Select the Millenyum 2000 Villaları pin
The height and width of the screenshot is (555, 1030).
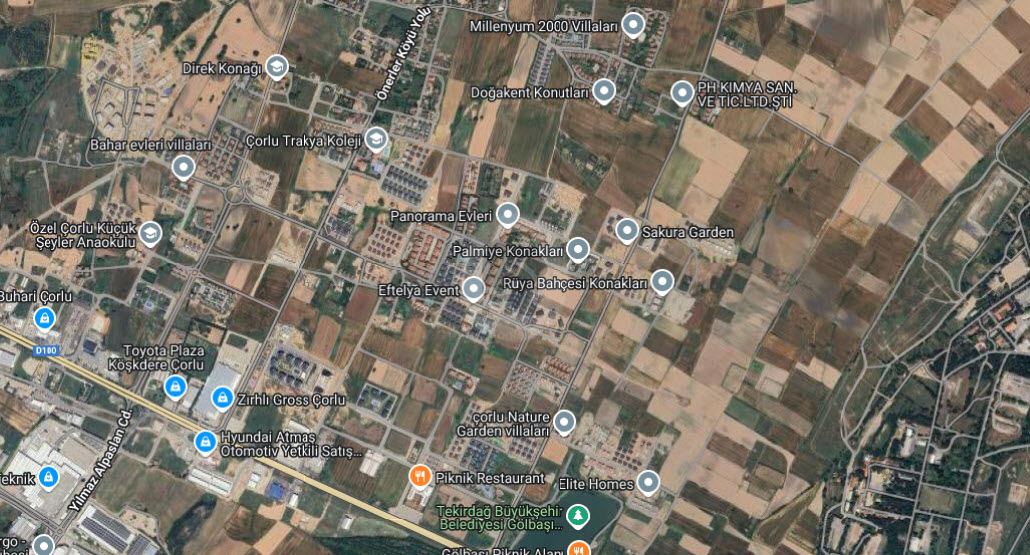coord(632,23)
